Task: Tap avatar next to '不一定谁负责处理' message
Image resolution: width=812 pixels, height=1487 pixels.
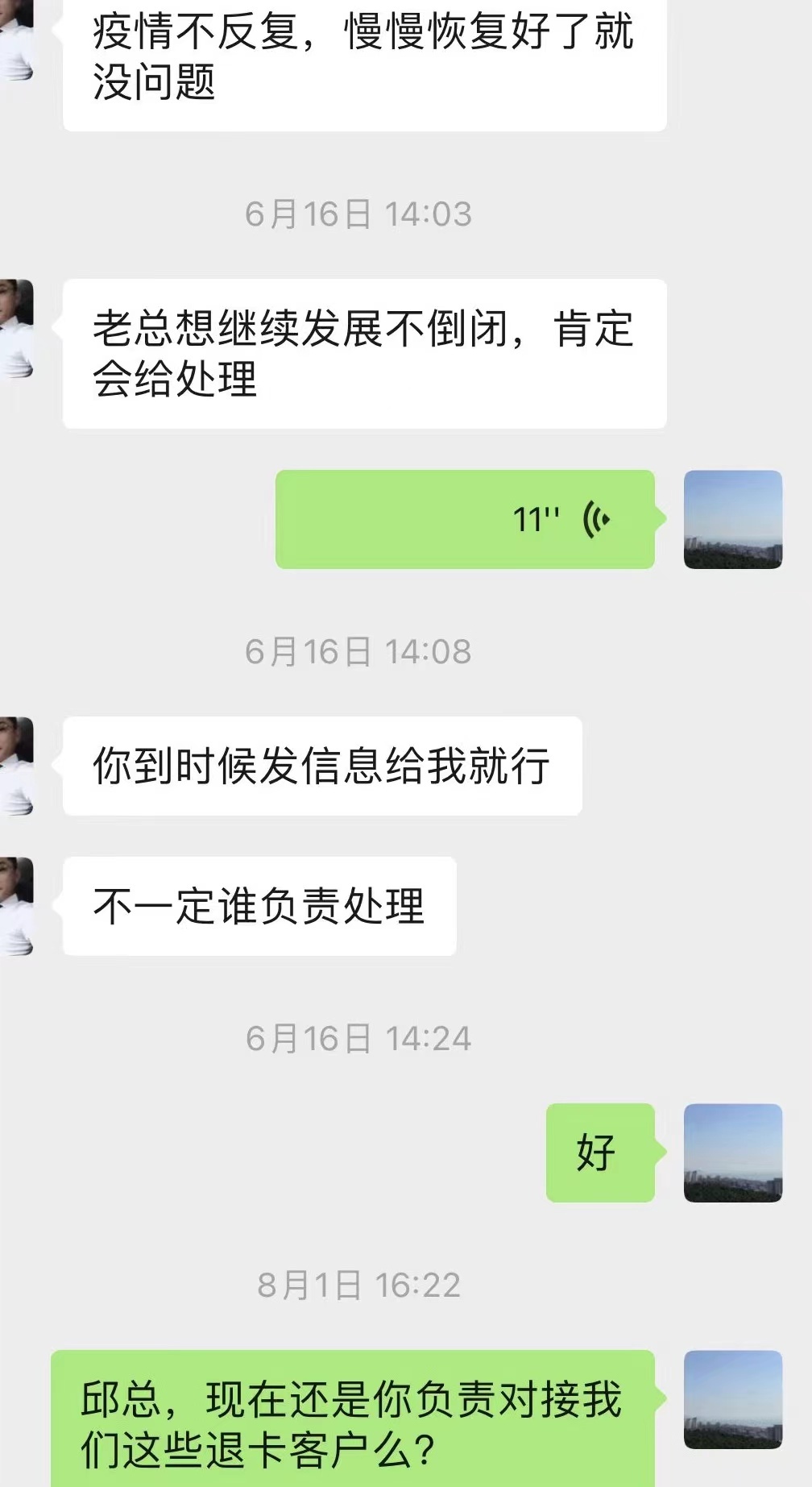Action: point(18,907)
